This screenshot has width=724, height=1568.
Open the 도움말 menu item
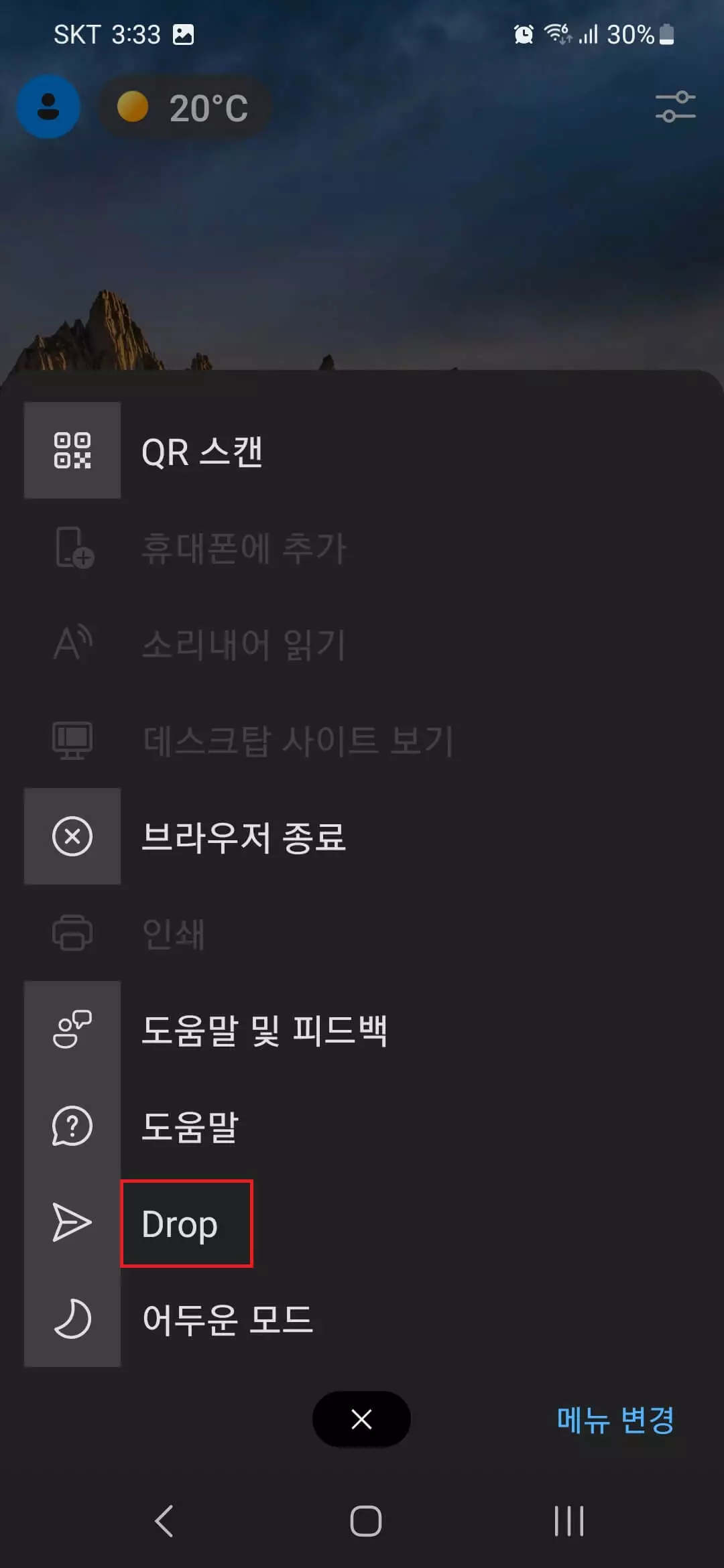pyautogui.click(x=362, y=1126)
